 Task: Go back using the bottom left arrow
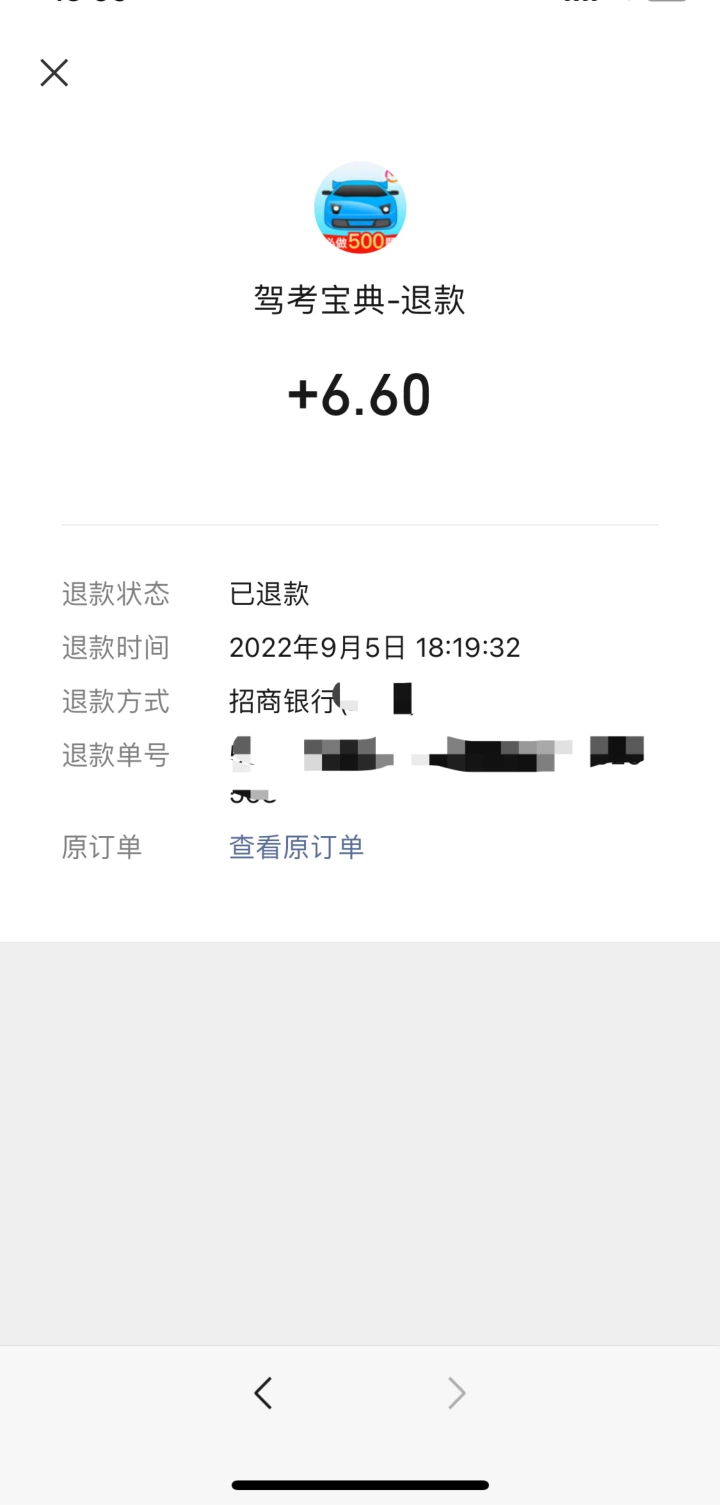pos(263,1392)
